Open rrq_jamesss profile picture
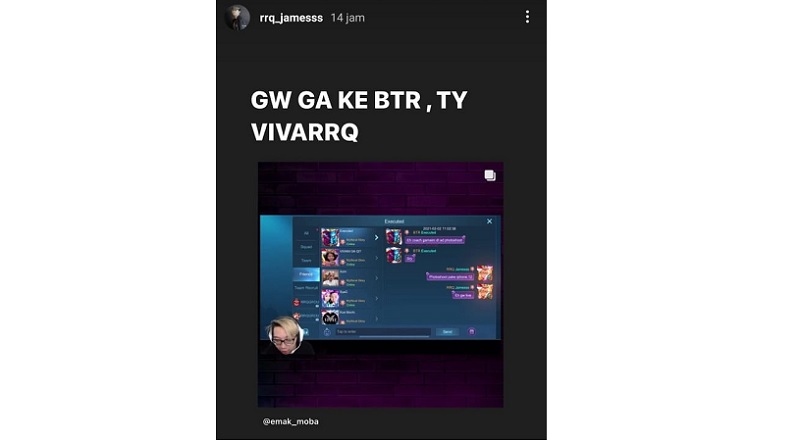This screenshot has height=441, width=800. [x=237, y=17]
